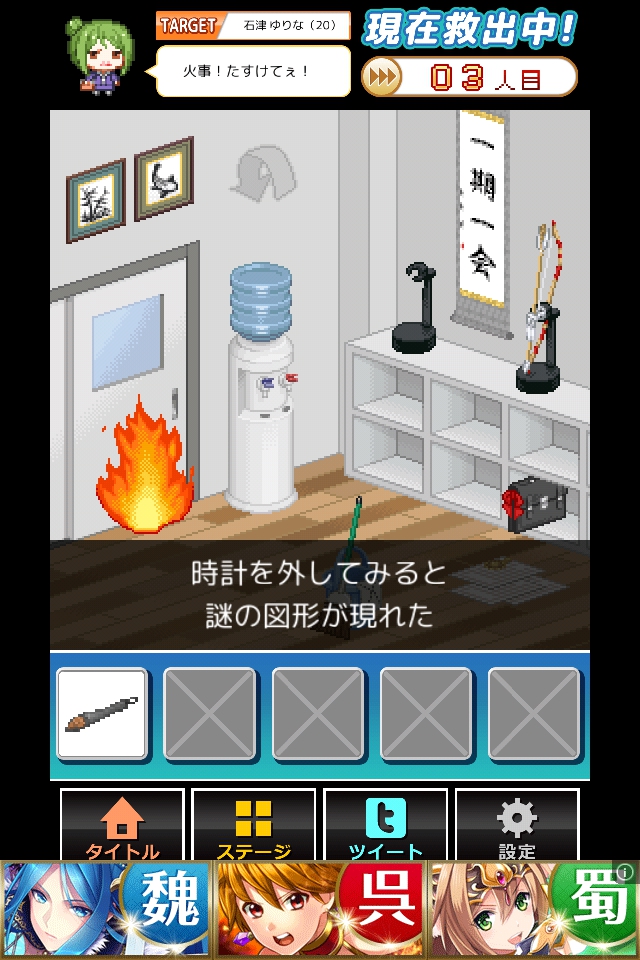The width and height of the screenshot is (640, 960).
Task: Select the brush item in the inventory
Action: [102, 713]
